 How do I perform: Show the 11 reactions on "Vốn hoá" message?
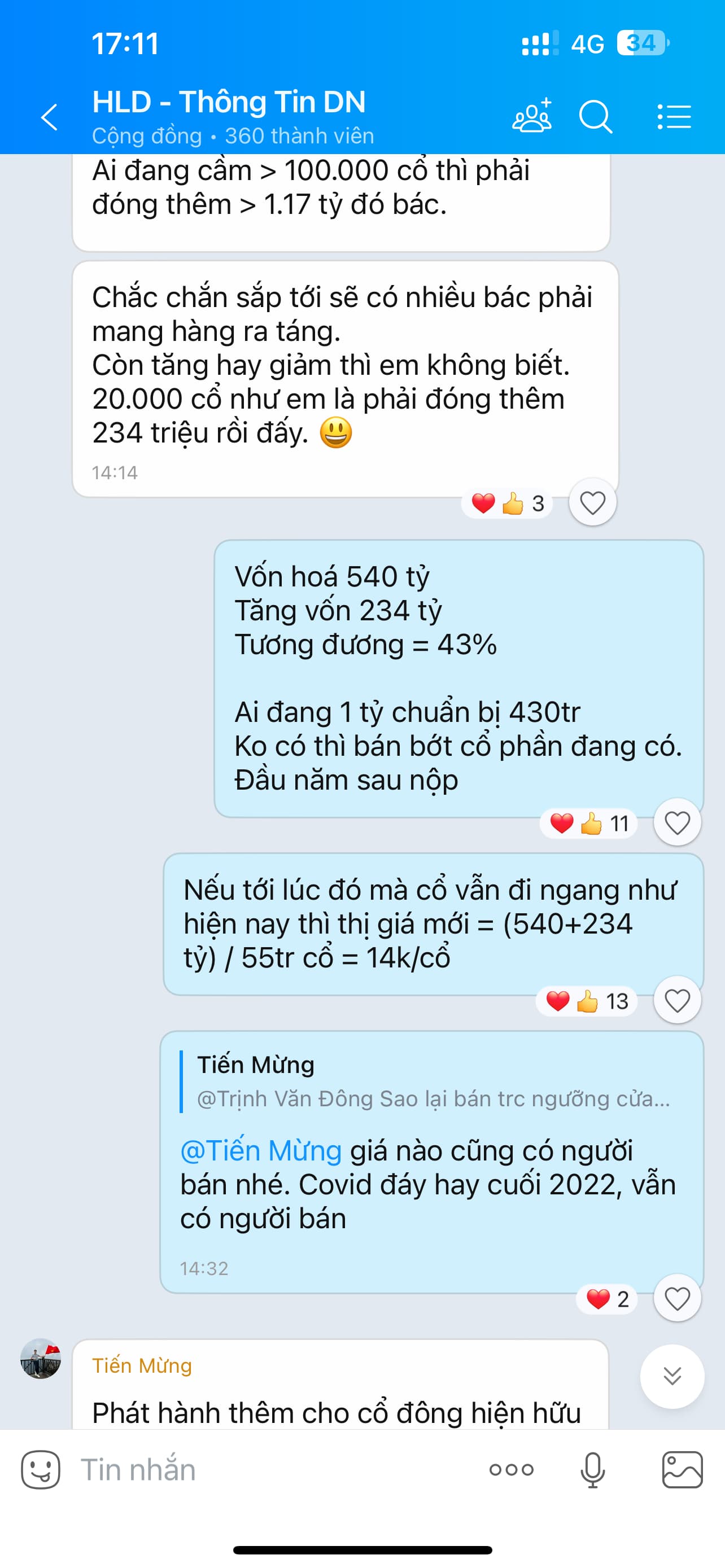click(x=588, y=824)
